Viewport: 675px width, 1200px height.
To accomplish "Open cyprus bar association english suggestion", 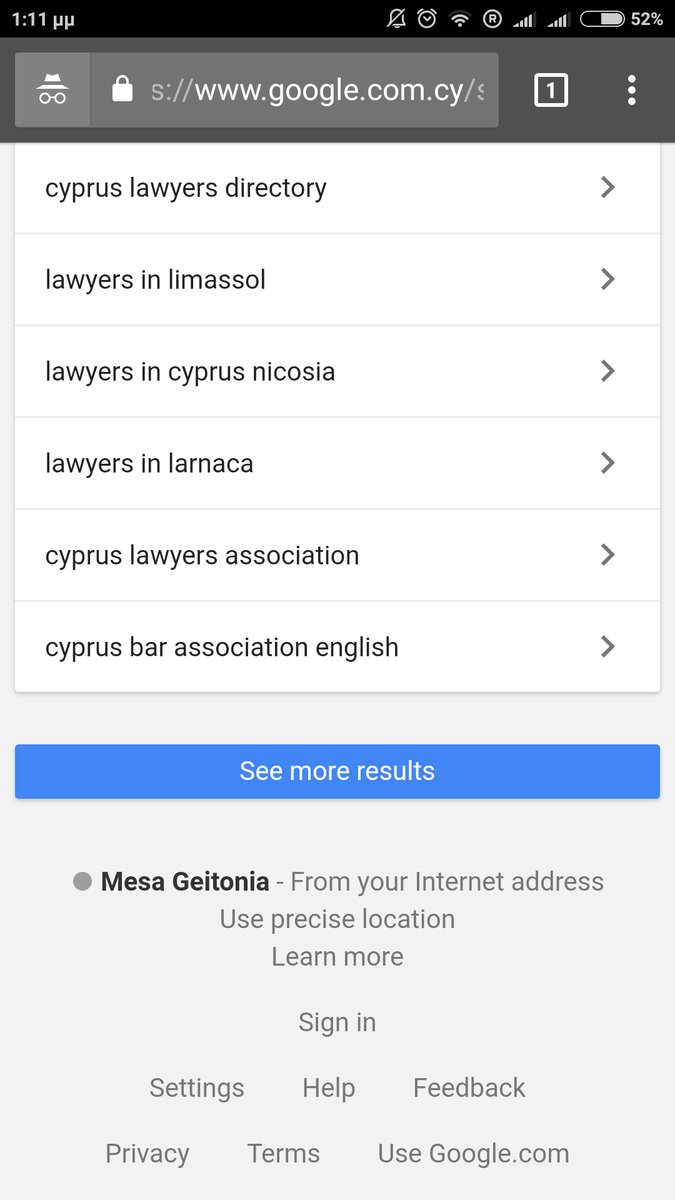I will point(337,648).
